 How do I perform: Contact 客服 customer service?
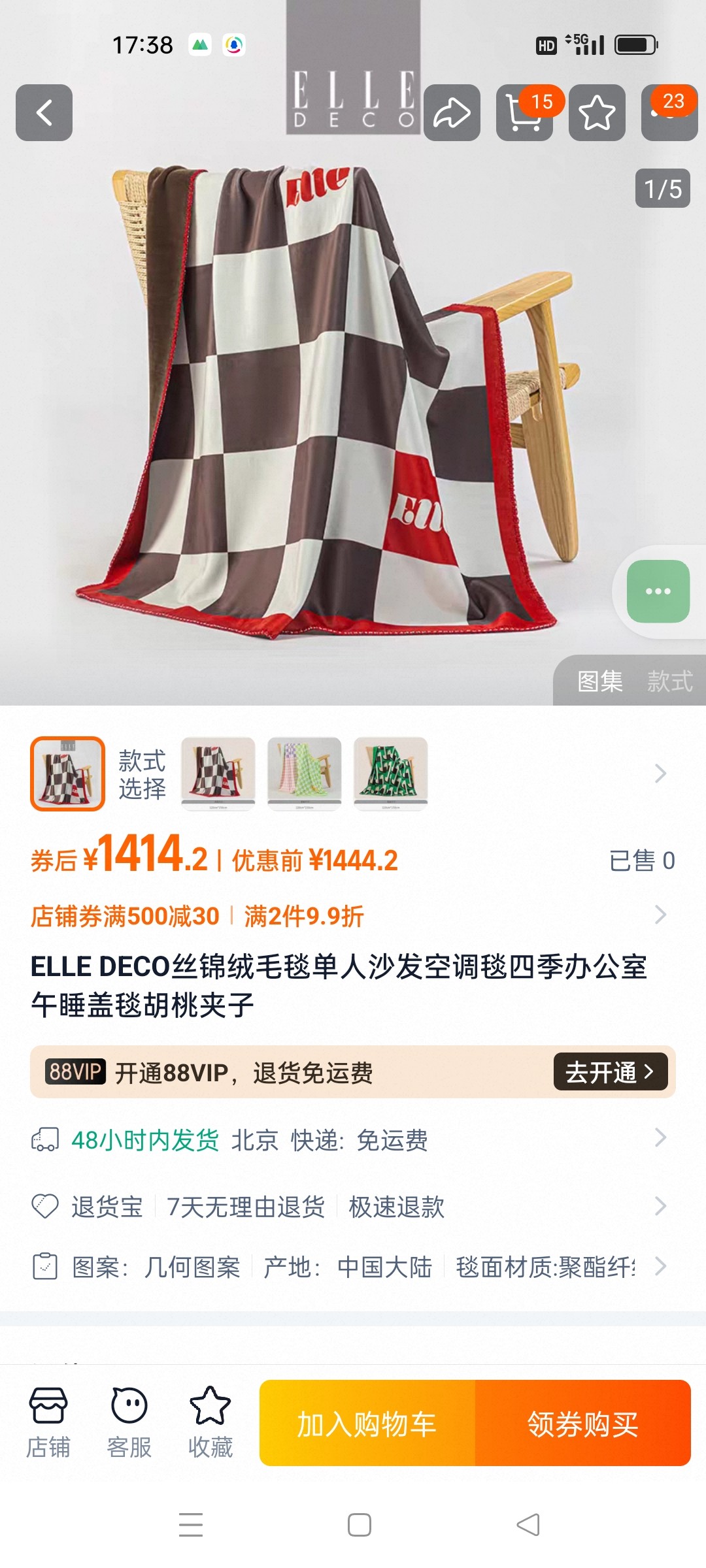tap(129, 1422)
